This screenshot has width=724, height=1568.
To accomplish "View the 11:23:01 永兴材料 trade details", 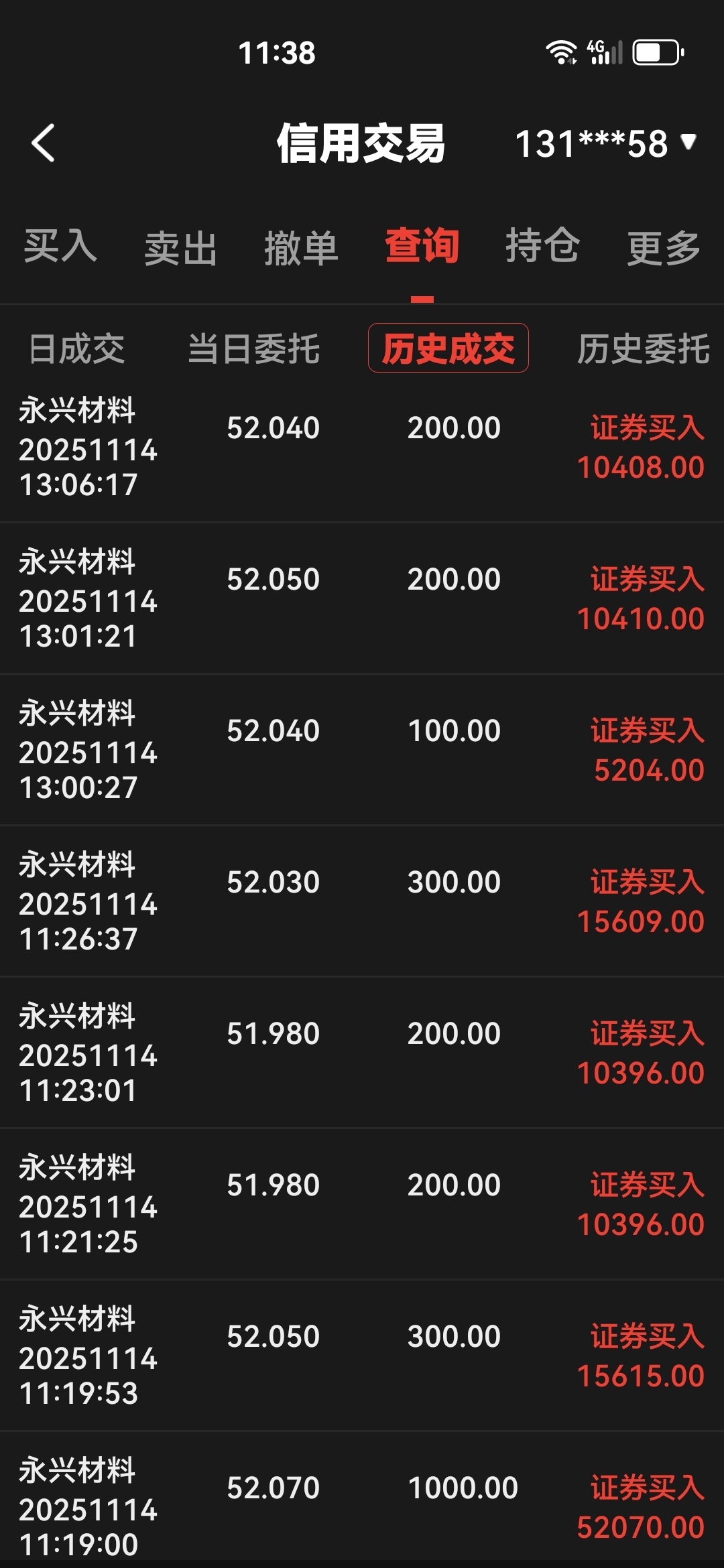I will pyautogui.click(x=362, y=1053).
